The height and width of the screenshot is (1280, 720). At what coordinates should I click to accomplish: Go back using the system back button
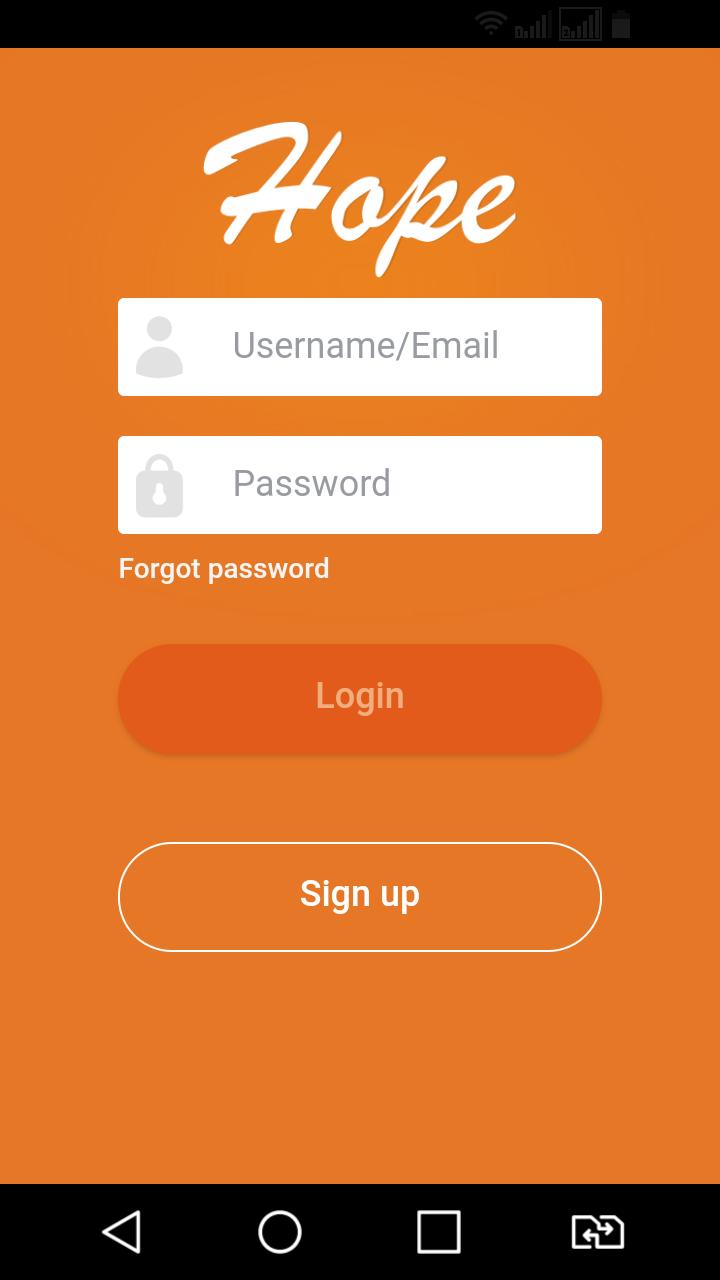122,1232
